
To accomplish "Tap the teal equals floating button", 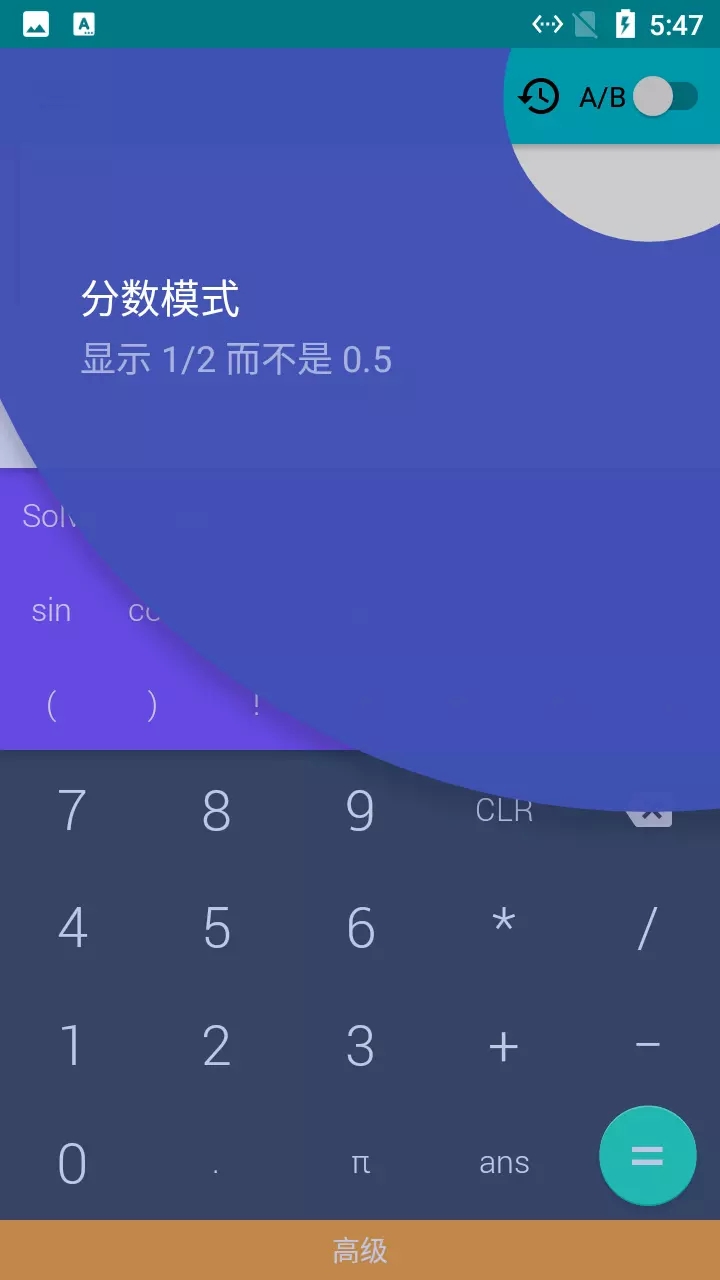I will click(647, 1156).
